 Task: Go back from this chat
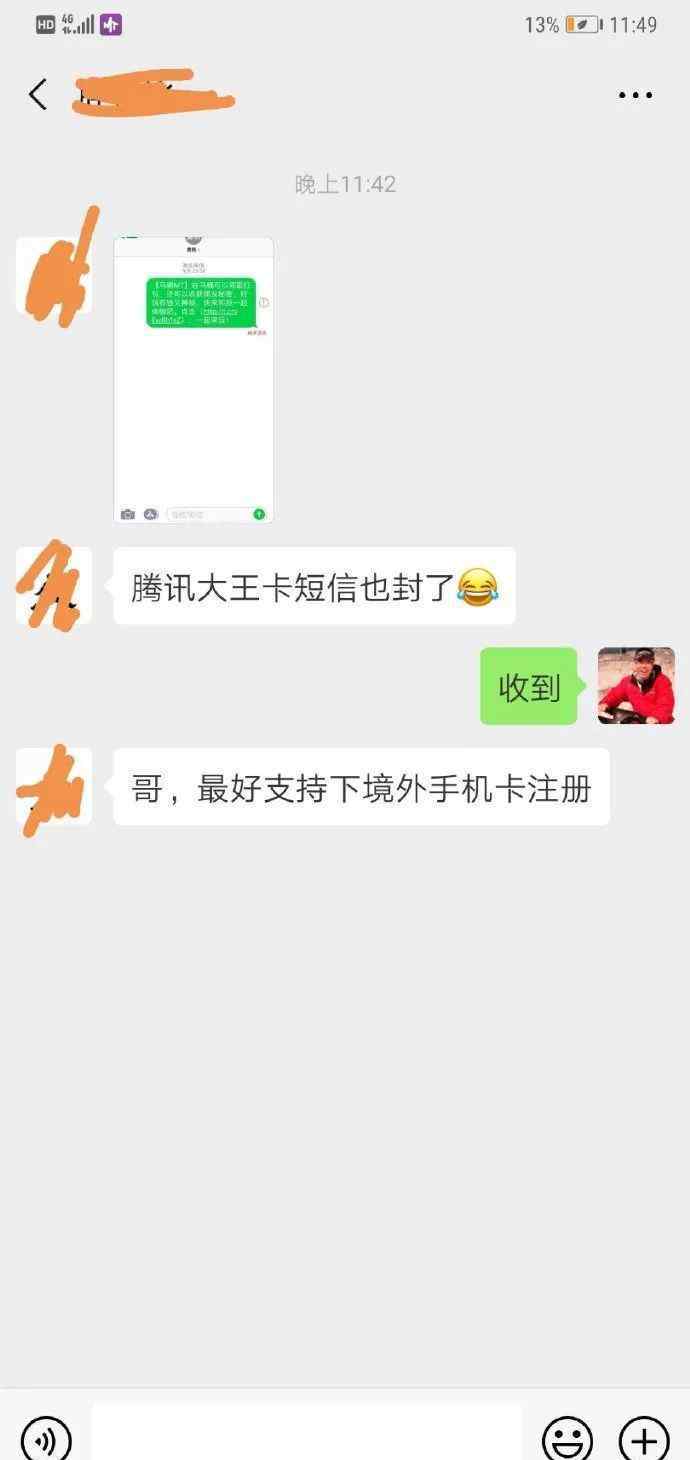[x=38, y=95]
